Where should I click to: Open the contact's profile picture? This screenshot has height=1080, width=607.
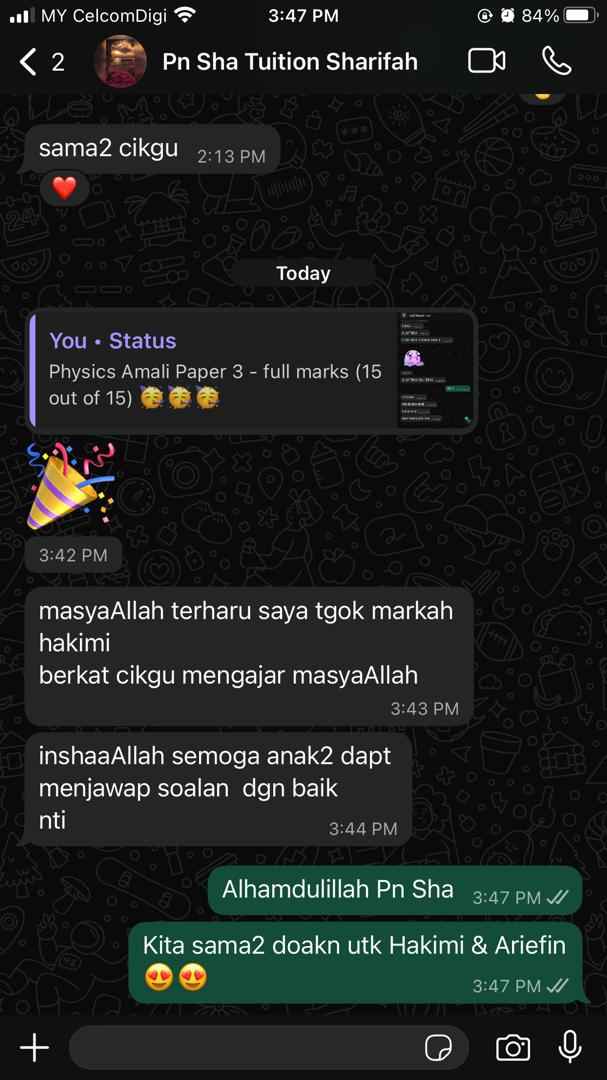coord(120,62)
